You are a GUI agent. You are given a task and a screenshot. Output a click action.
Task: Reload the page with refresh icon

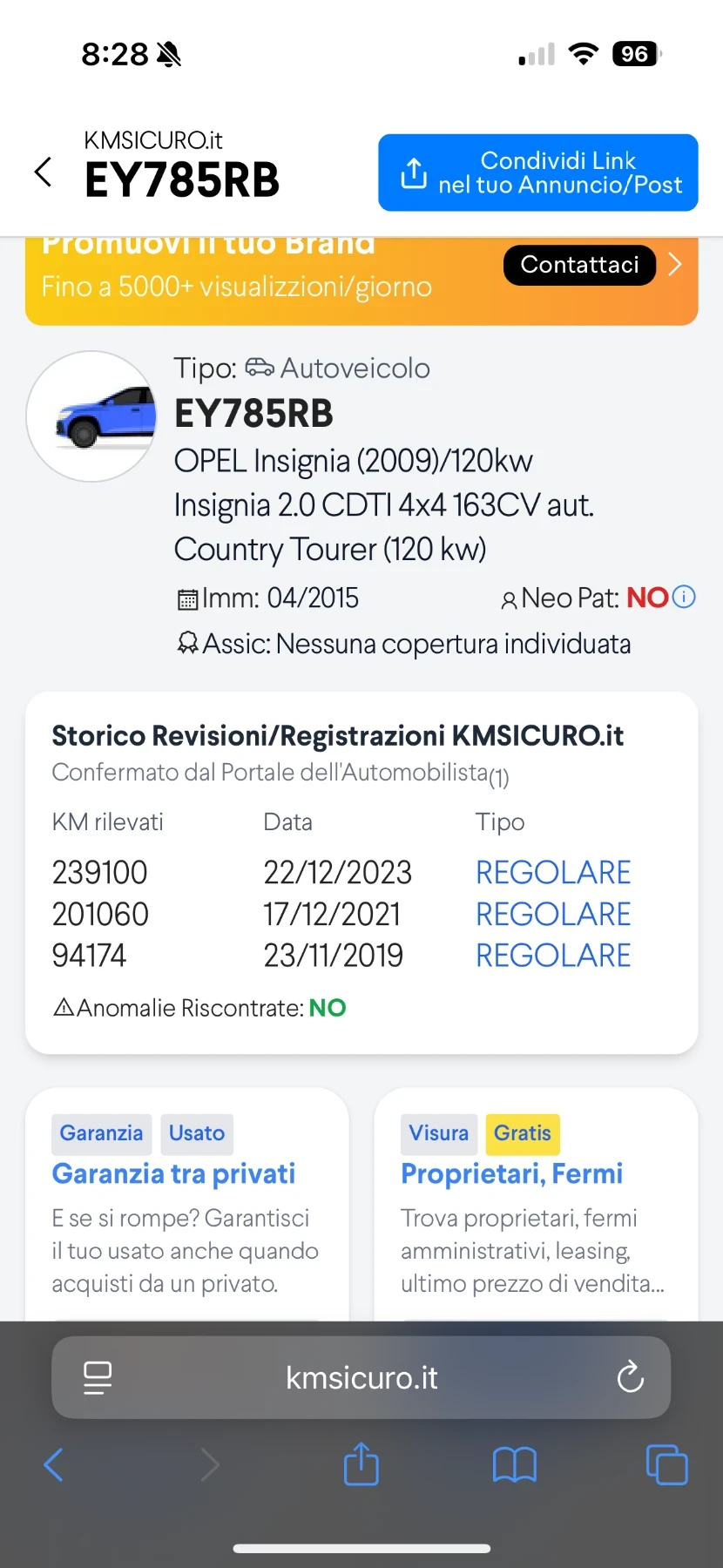click(x=630, y=1376)
